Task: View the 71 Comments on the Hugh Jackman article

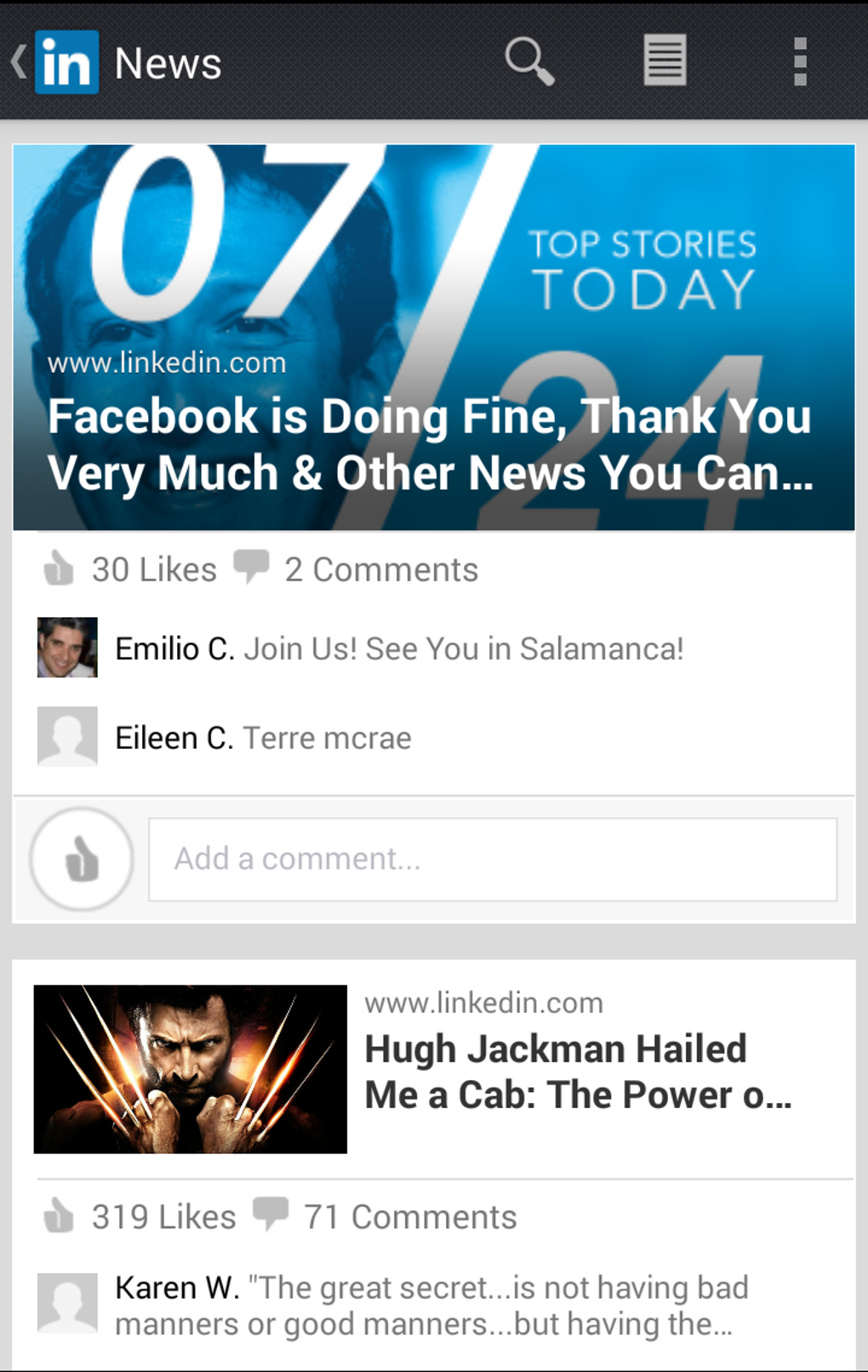Action: click(x=386, y=1216)
